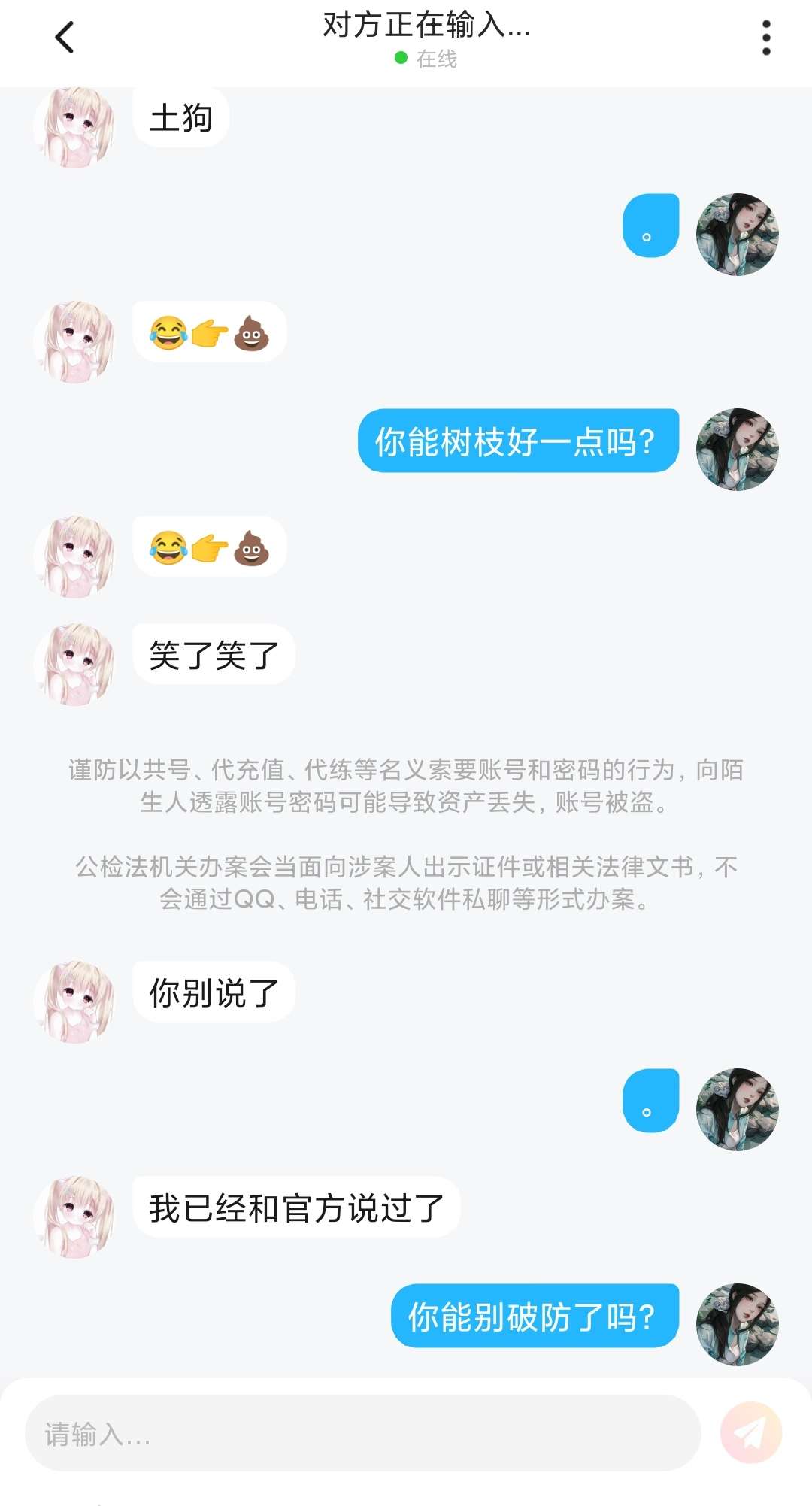Tap the avatar beside 你能树枝好一点吗?

tap(737, 450)
